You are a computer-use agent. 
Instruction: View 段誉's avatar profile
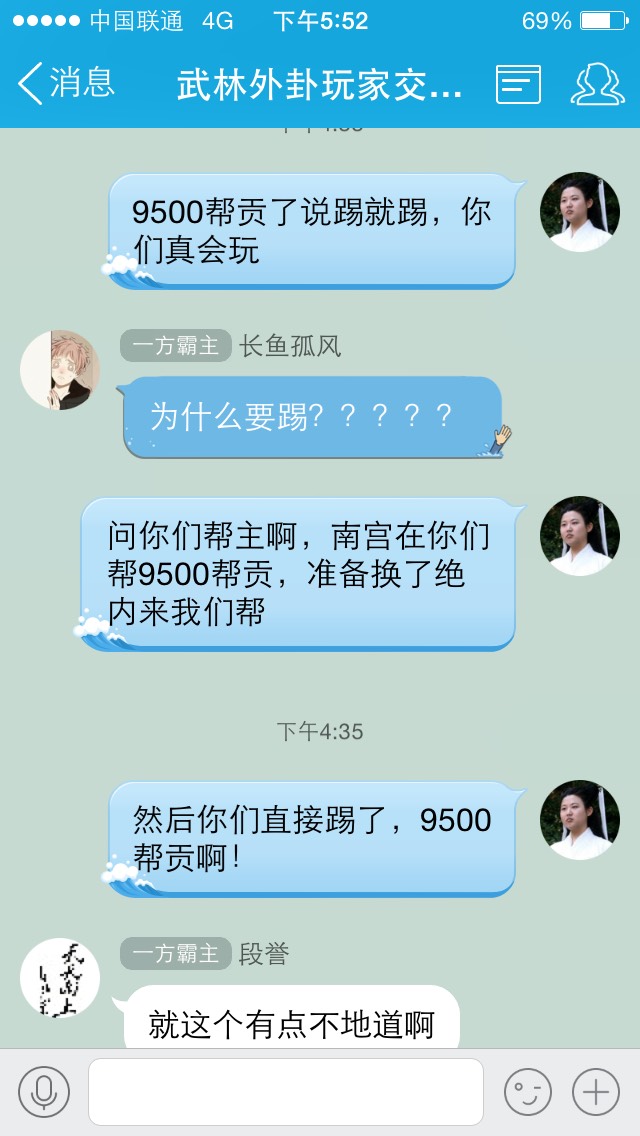click(60, 977)
